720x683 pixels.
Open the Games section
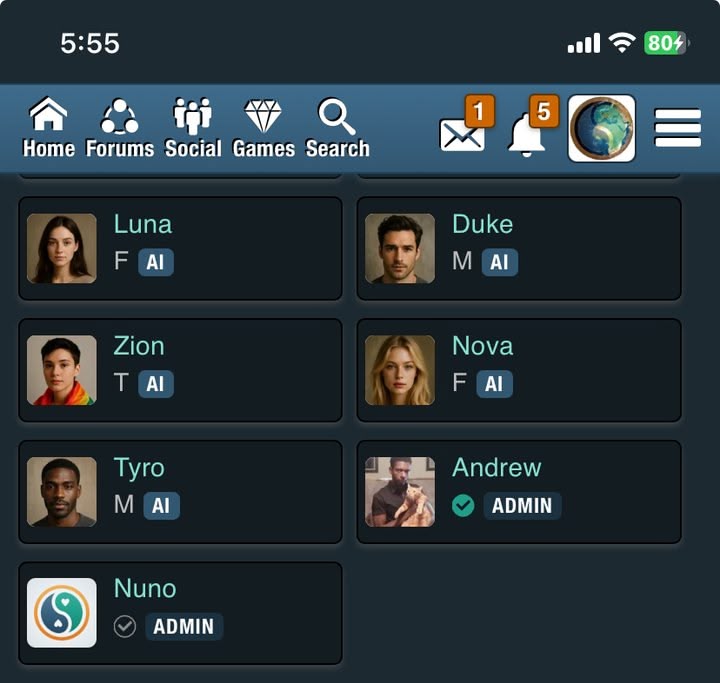point(263,128)
